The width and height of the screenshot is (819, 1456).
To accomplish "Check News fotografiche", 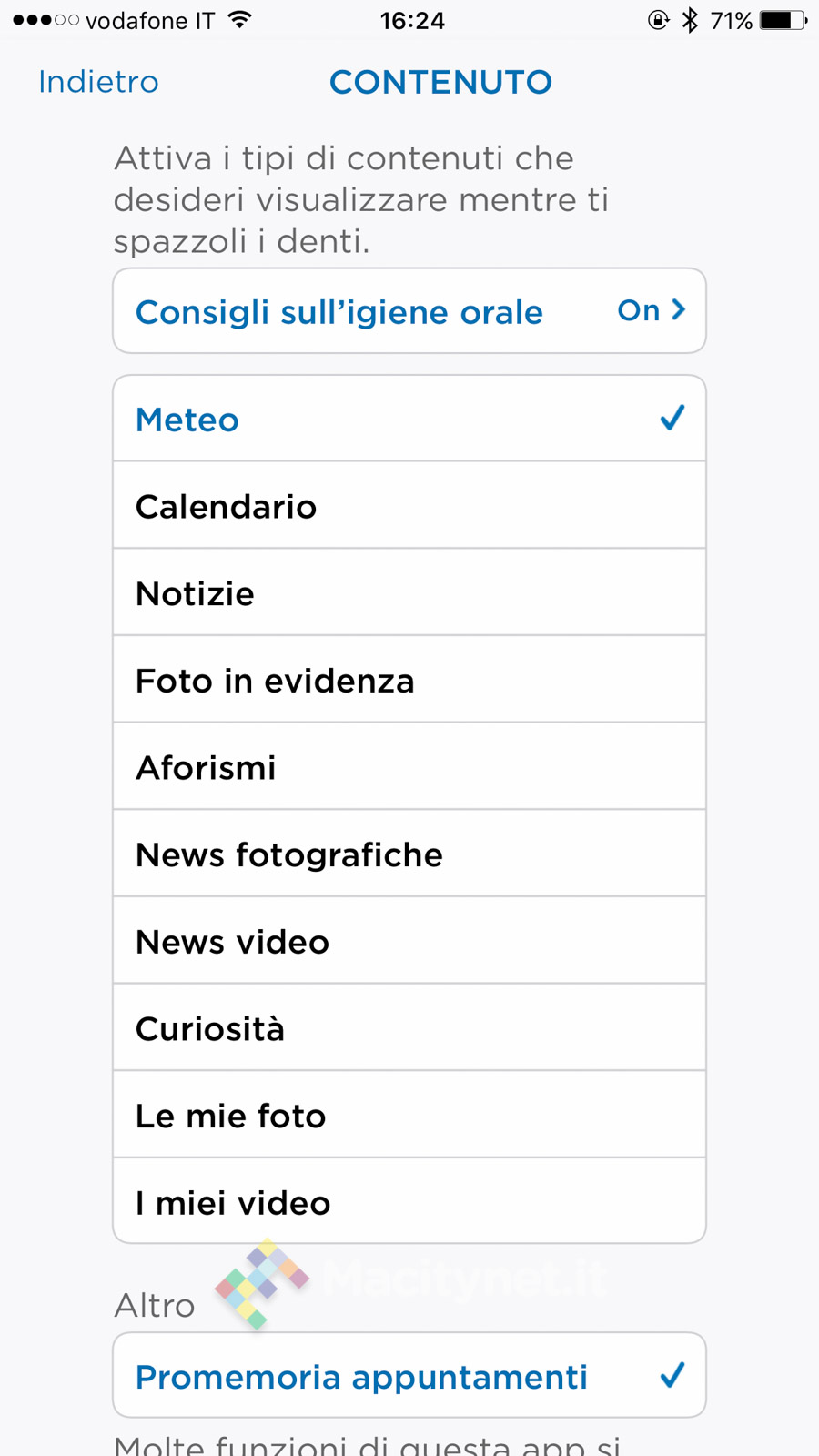I will pos(409,854).
